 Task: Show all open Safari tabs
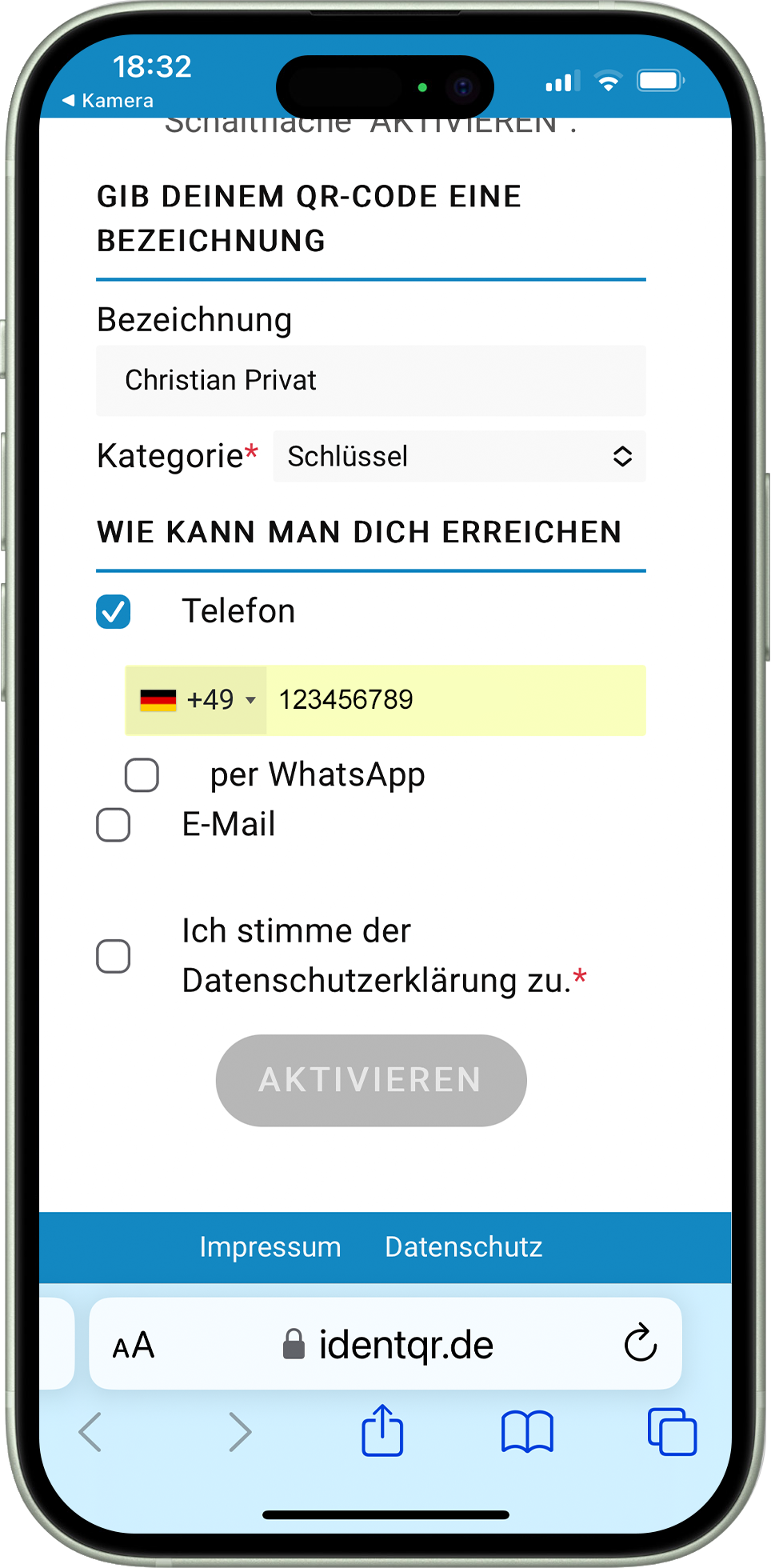tap(671, 1431)
